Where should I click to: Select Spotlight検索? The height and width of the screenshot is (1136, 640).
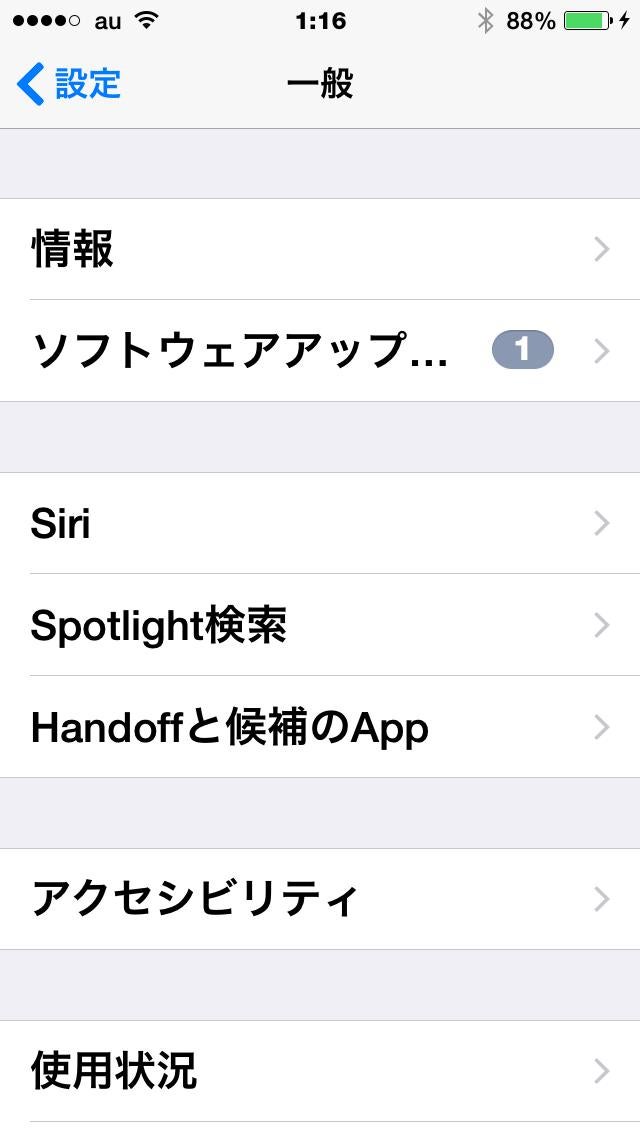[x=320, y=626]
